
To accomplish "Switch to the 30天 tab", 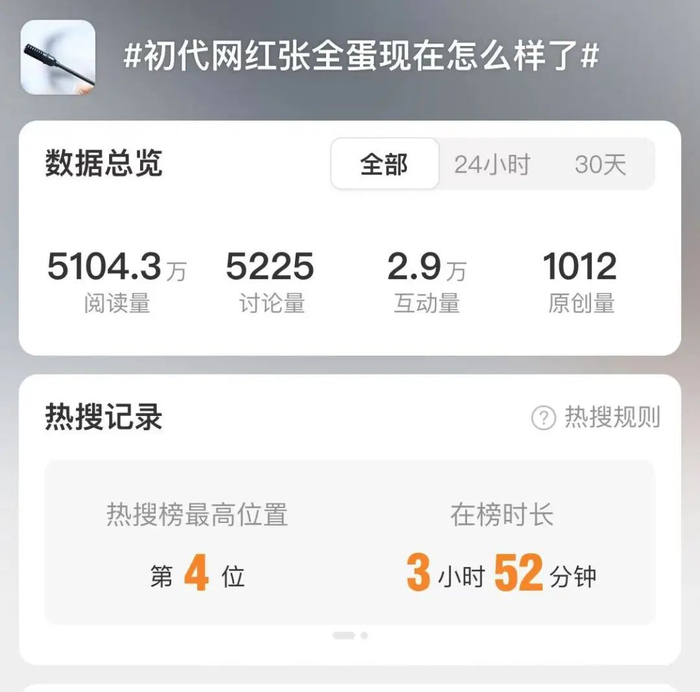I will (x=600, y=164).
